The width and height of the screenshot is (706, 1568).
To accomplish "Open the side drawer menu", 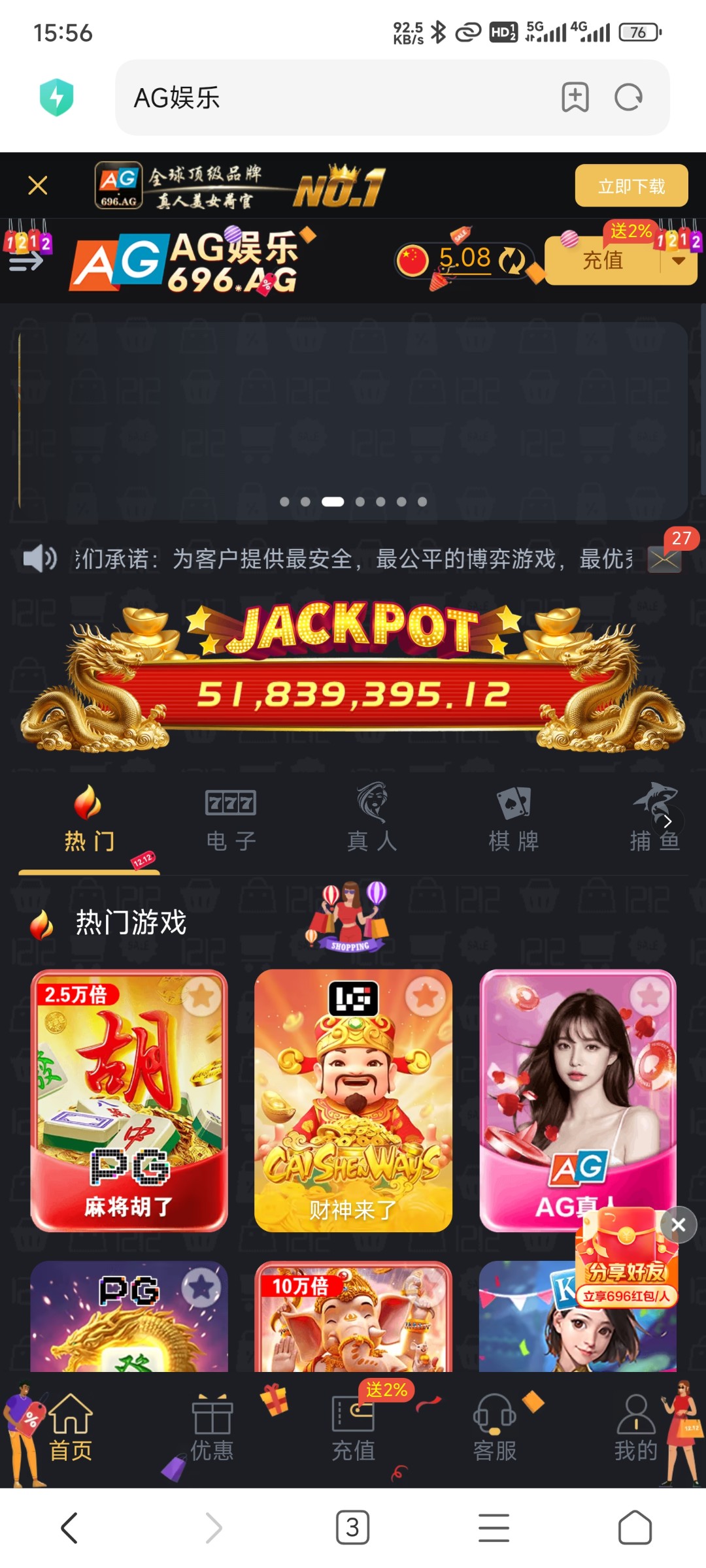I will coord(26,262).
